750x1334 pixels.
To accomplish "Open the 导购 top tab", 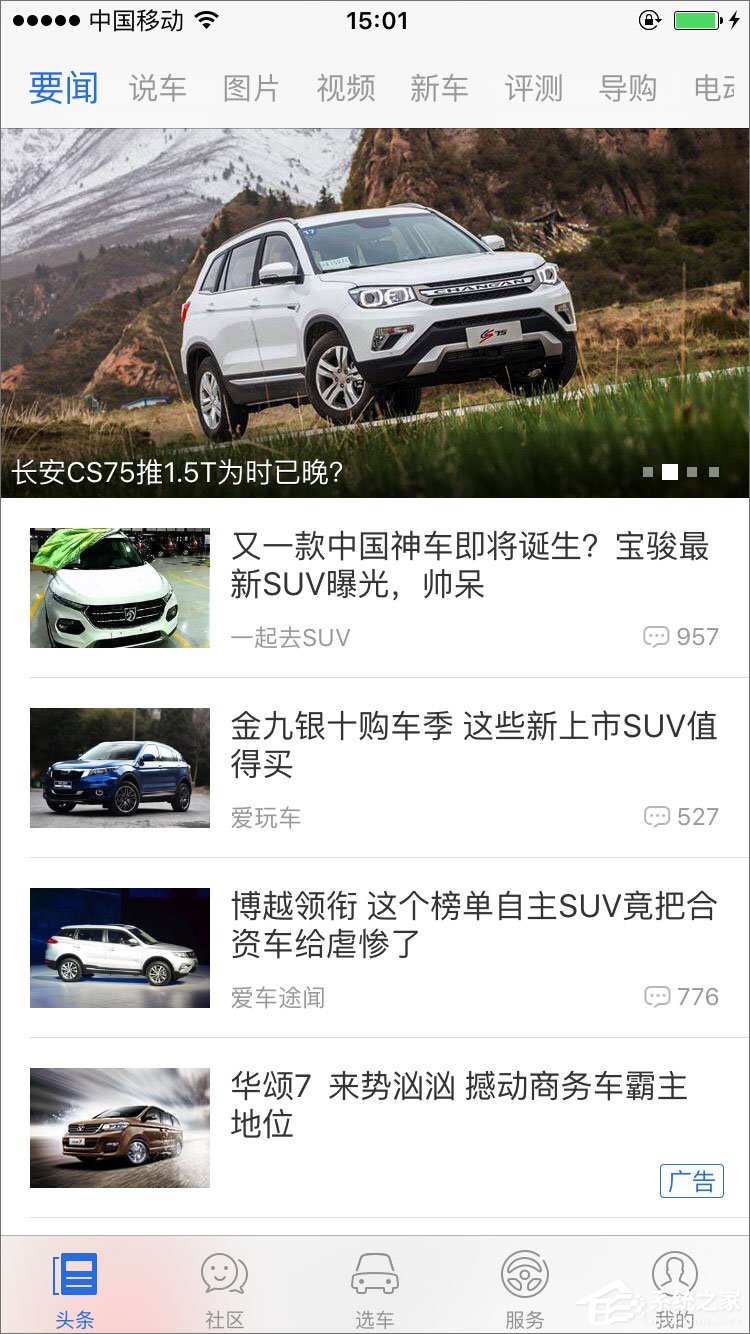I will [x=627, y=88].
